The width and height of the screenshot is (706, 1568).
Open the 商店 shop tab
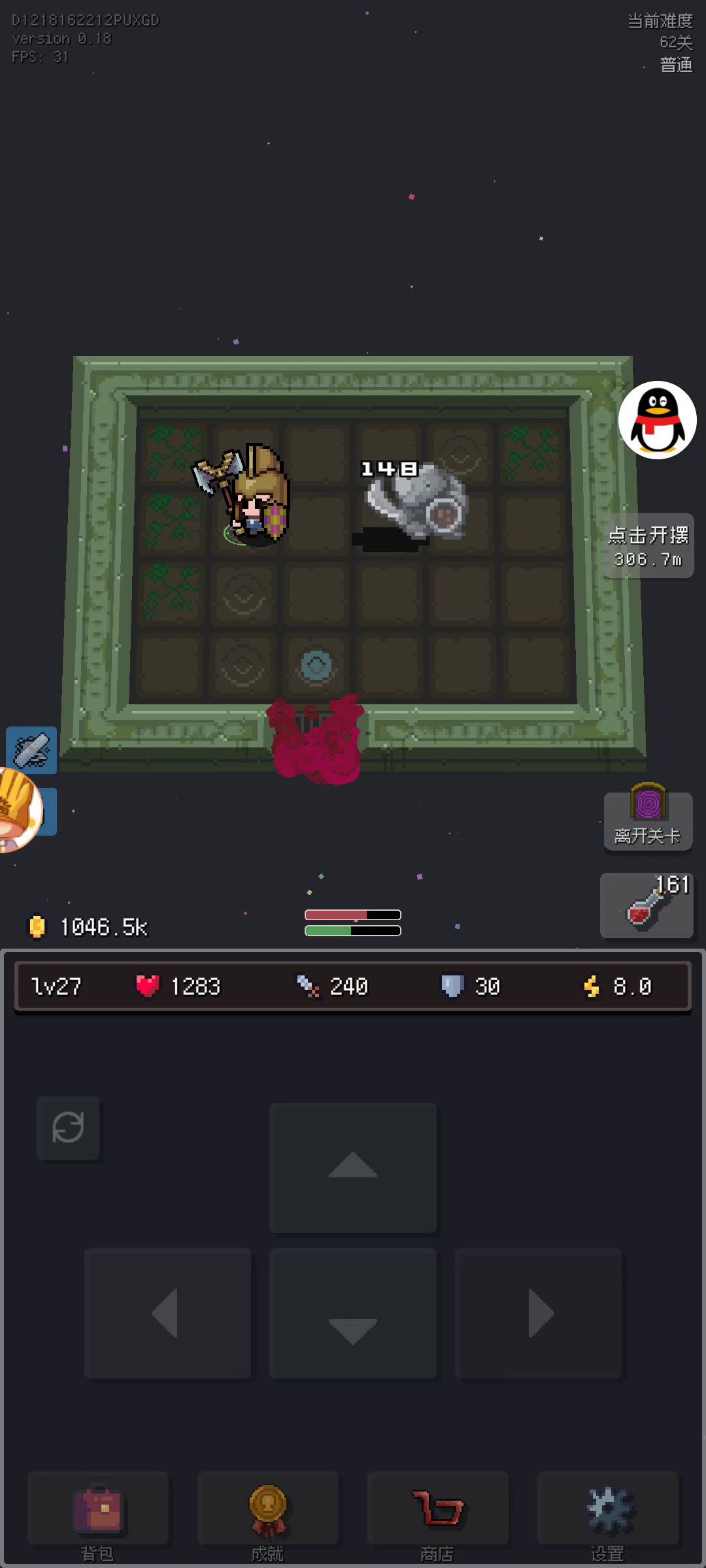(x=438, y=1516)
